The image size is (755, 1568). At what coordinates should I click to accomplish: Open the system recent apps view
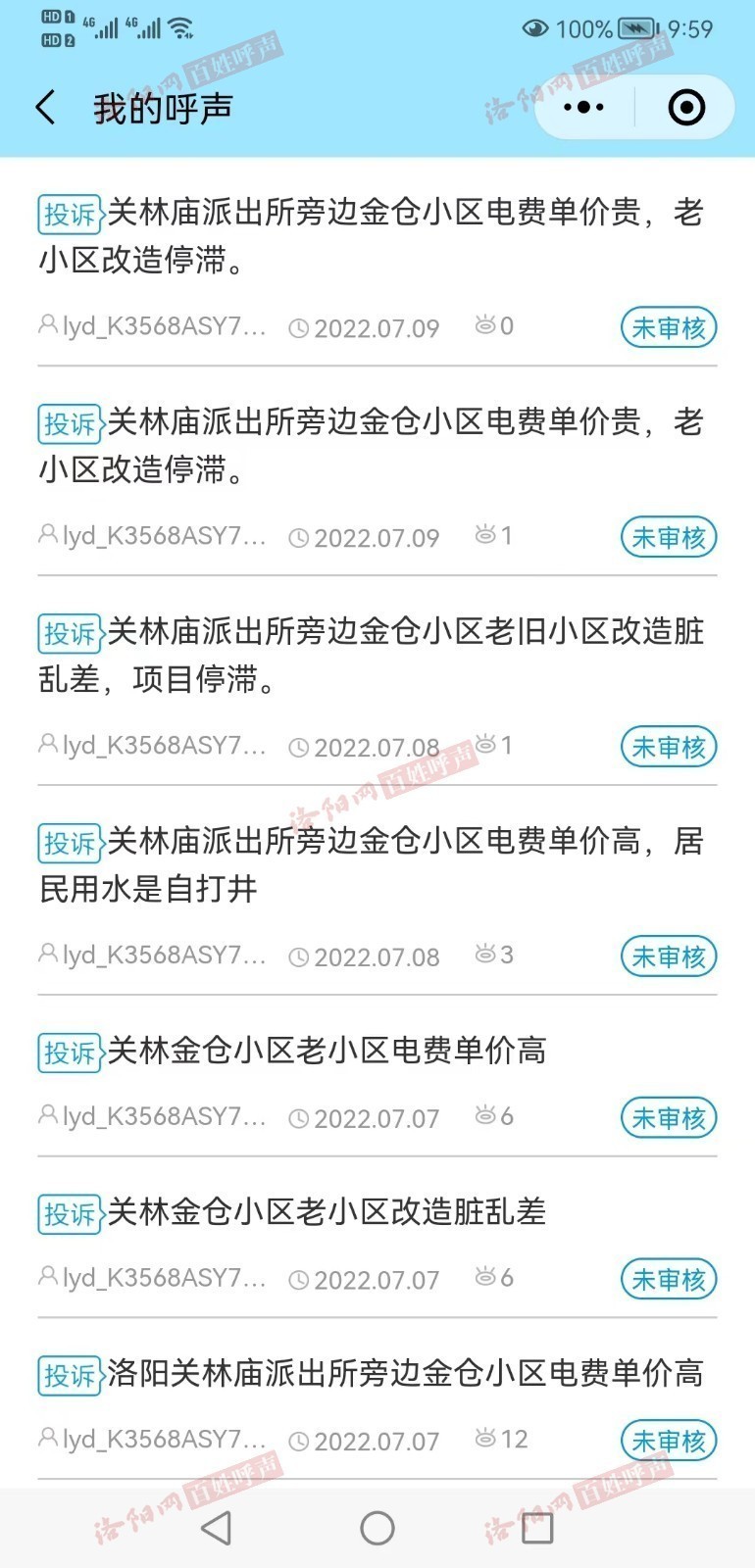(537, 1527)
